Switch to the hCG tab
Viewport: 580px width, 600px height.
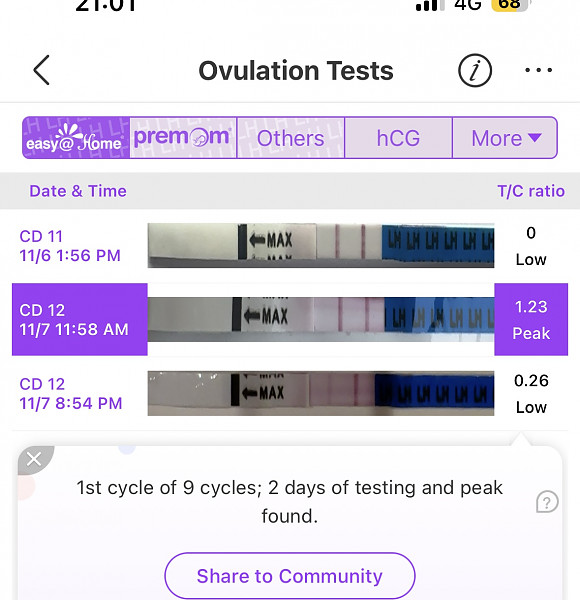[398, 138]
